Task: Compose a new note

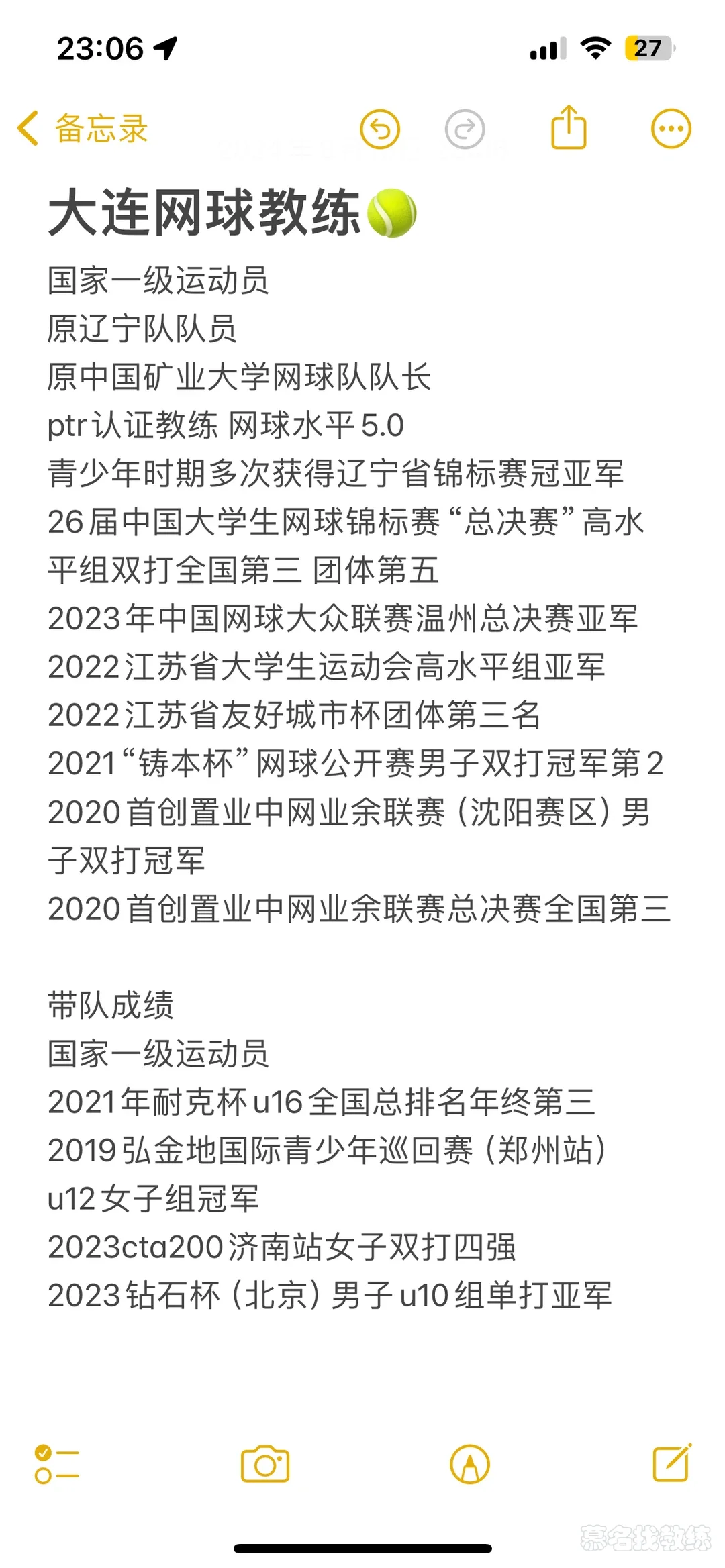Action: [x=672, y=1463]
